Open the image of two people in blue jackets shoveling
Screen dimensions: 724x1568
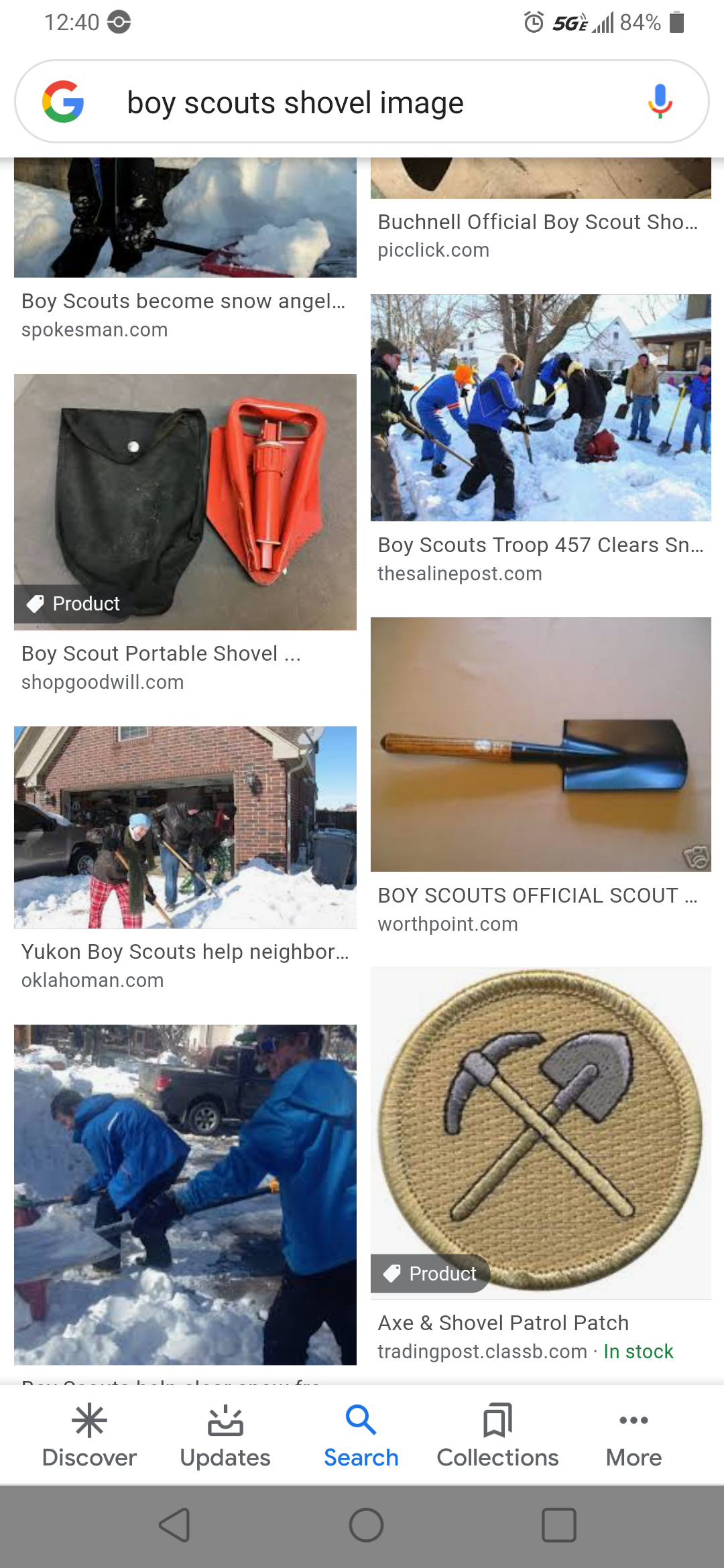tap(185, 1194)
